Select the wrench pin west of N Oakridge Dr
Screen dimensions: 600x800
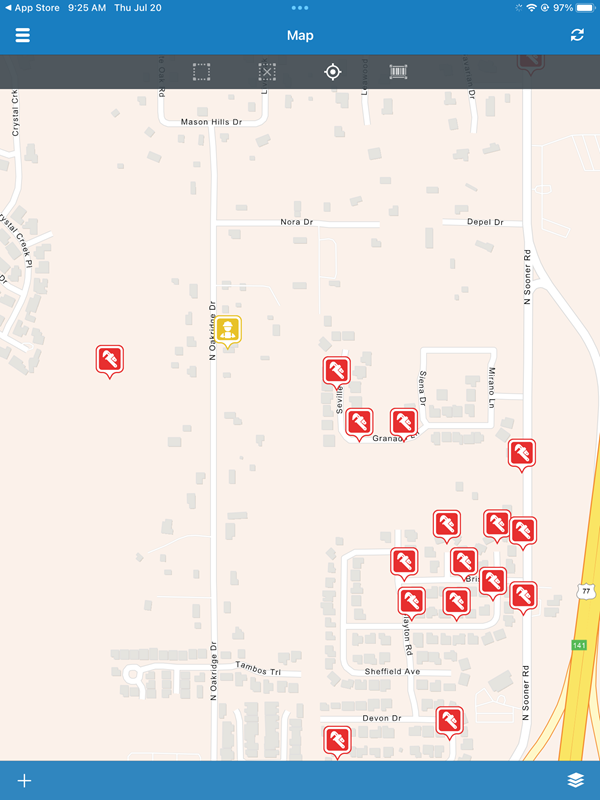(x=110, y=359)
